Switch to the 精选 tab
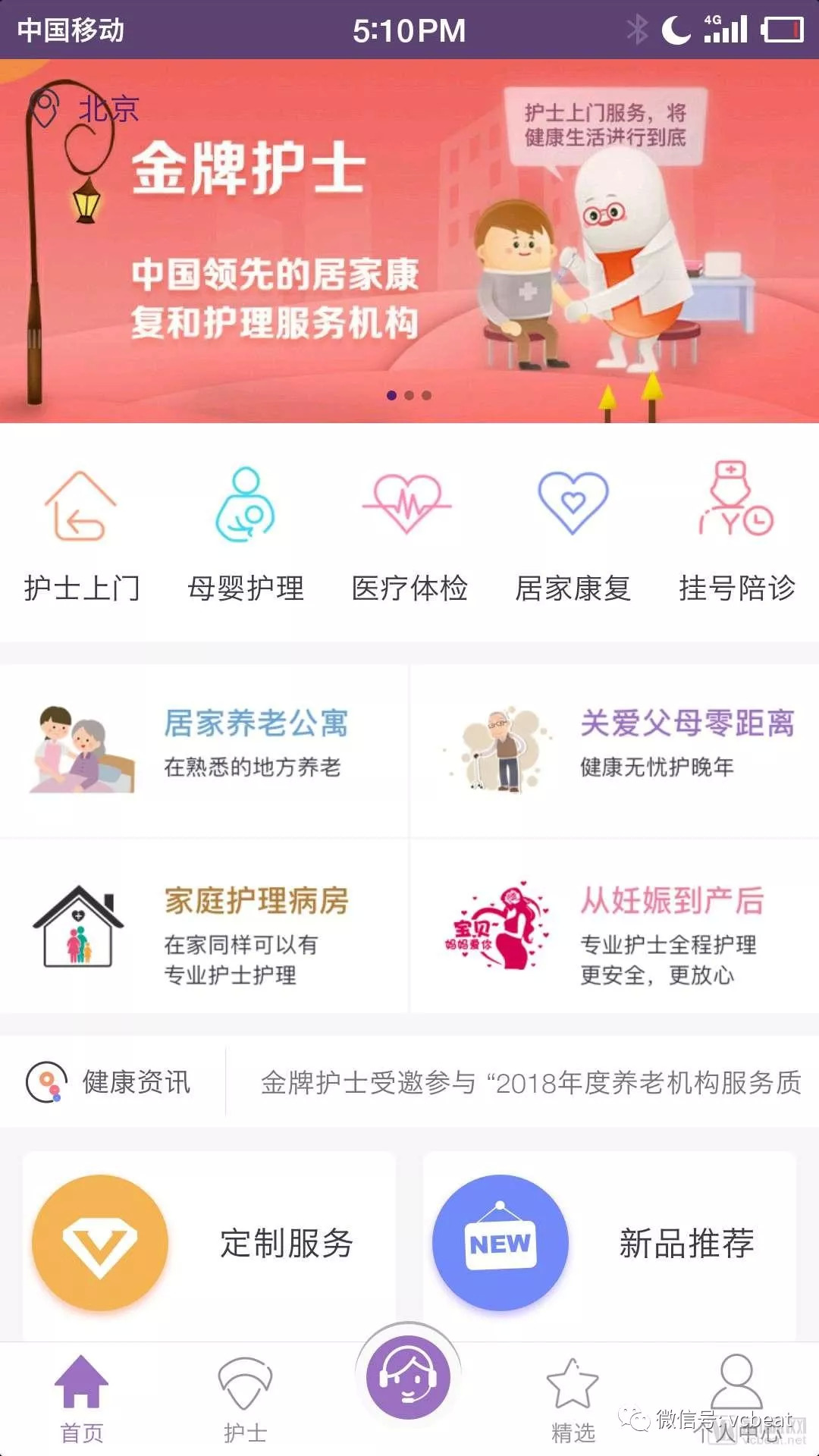Screen dimensions: 819x1456 (573, 1400)
